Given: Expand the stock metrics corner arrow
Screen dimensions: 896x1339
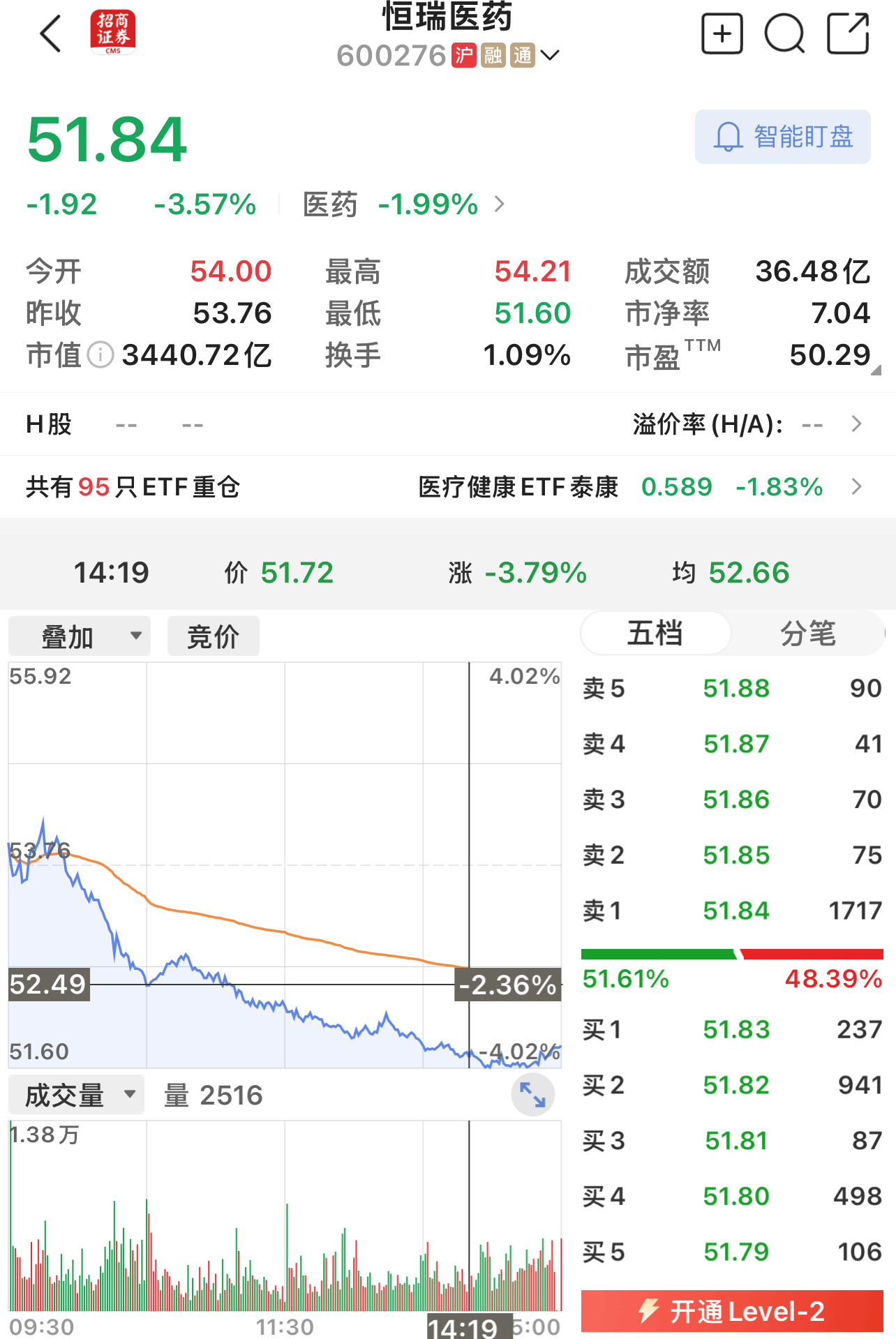Looking at the screenshot, I should pyautogui.click(x=876, y=371).
